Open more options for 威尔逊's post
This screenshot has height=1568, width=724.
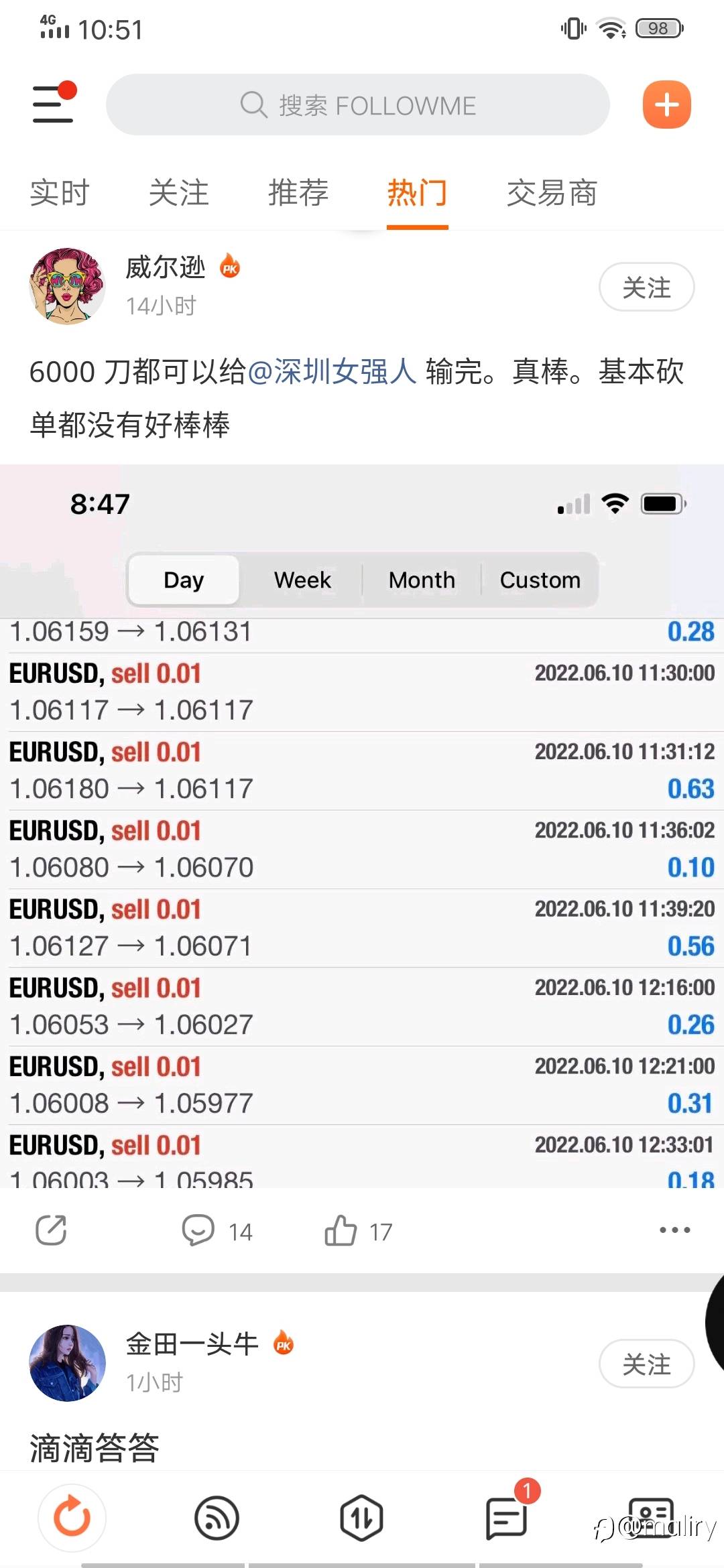(x=674, y=1230)
